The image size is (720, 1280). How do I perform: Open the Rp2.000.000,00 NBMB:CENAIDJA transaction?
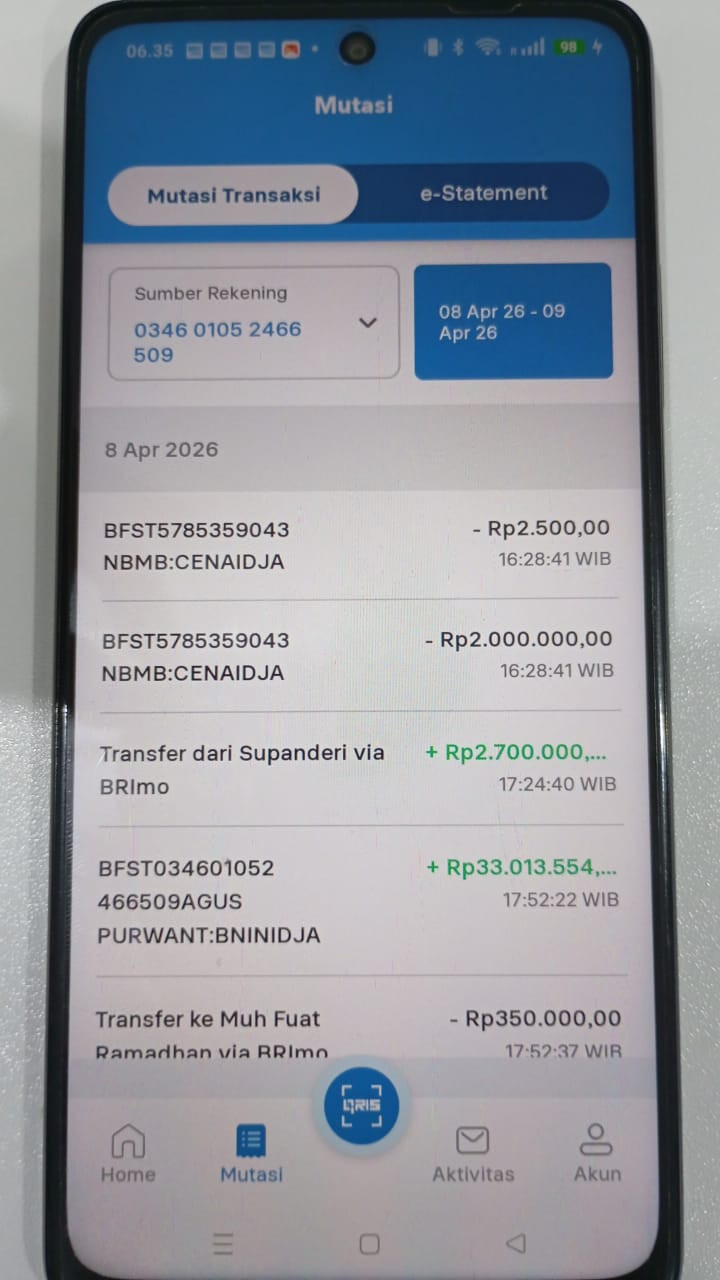(358, 656)
